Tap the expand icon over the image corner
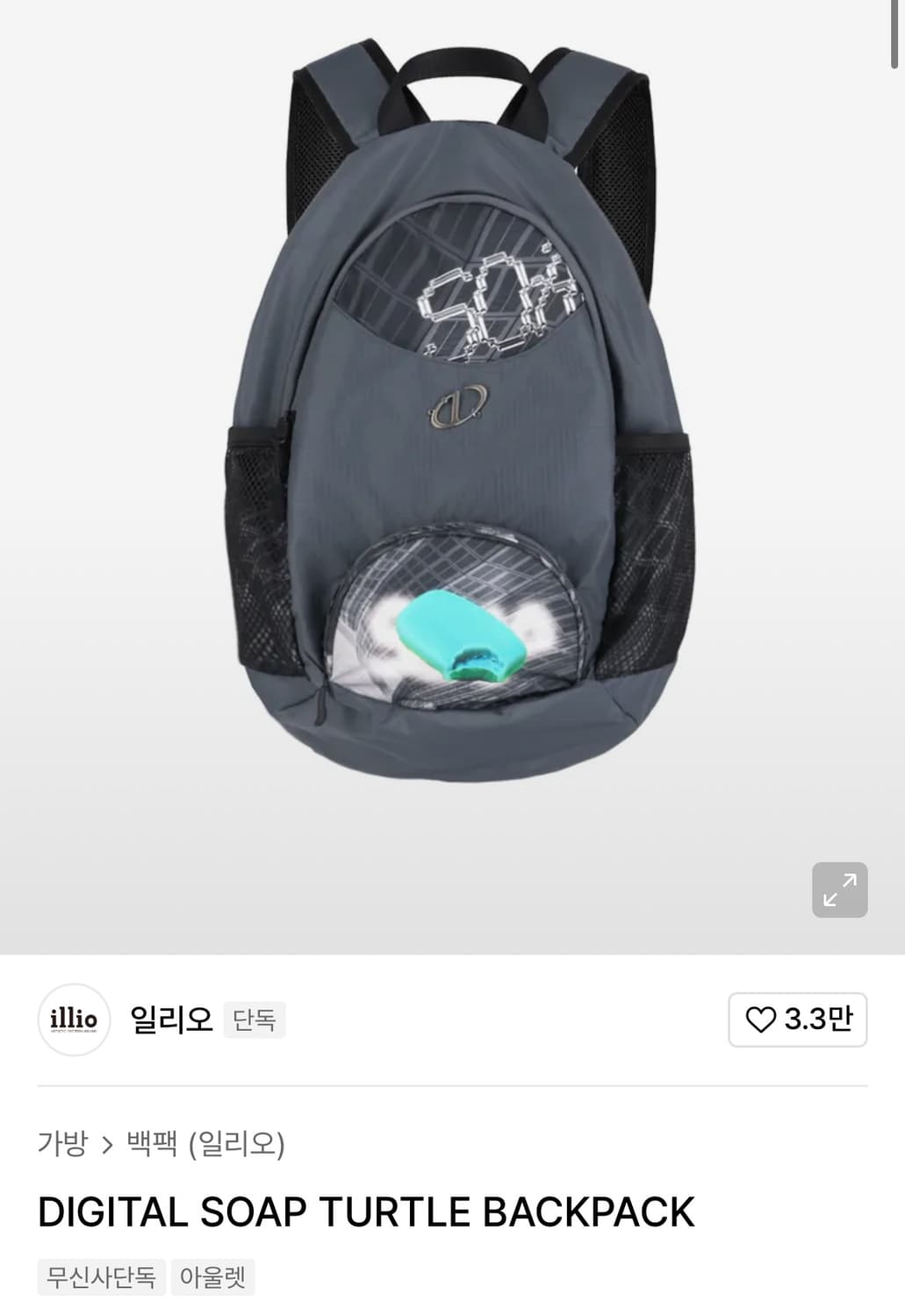The height and width of the screenshot is (1316, 905). tap(840, 890)
